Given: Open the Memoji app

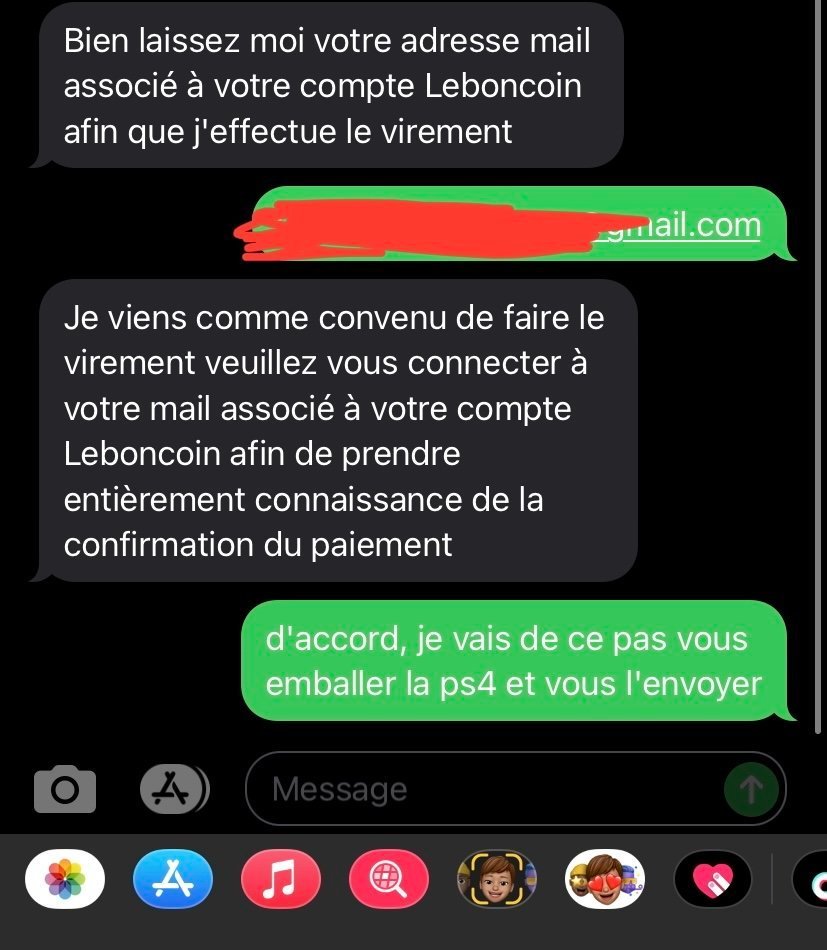Looking at the screenshot, I should [x=497, y=881].
